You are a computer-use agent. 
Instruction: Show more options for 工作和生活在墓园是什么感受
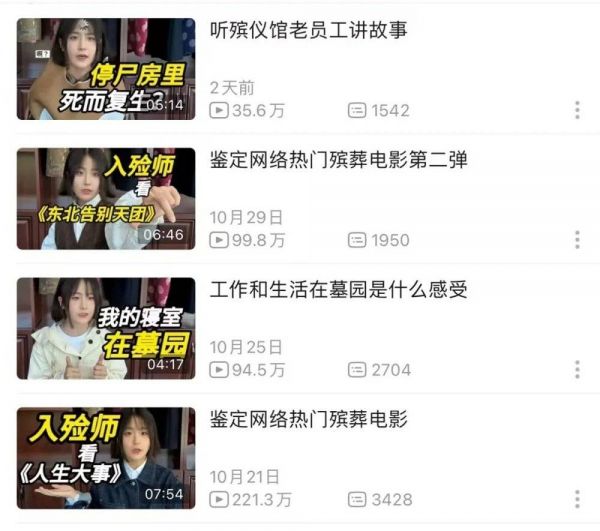pos(577,369)
